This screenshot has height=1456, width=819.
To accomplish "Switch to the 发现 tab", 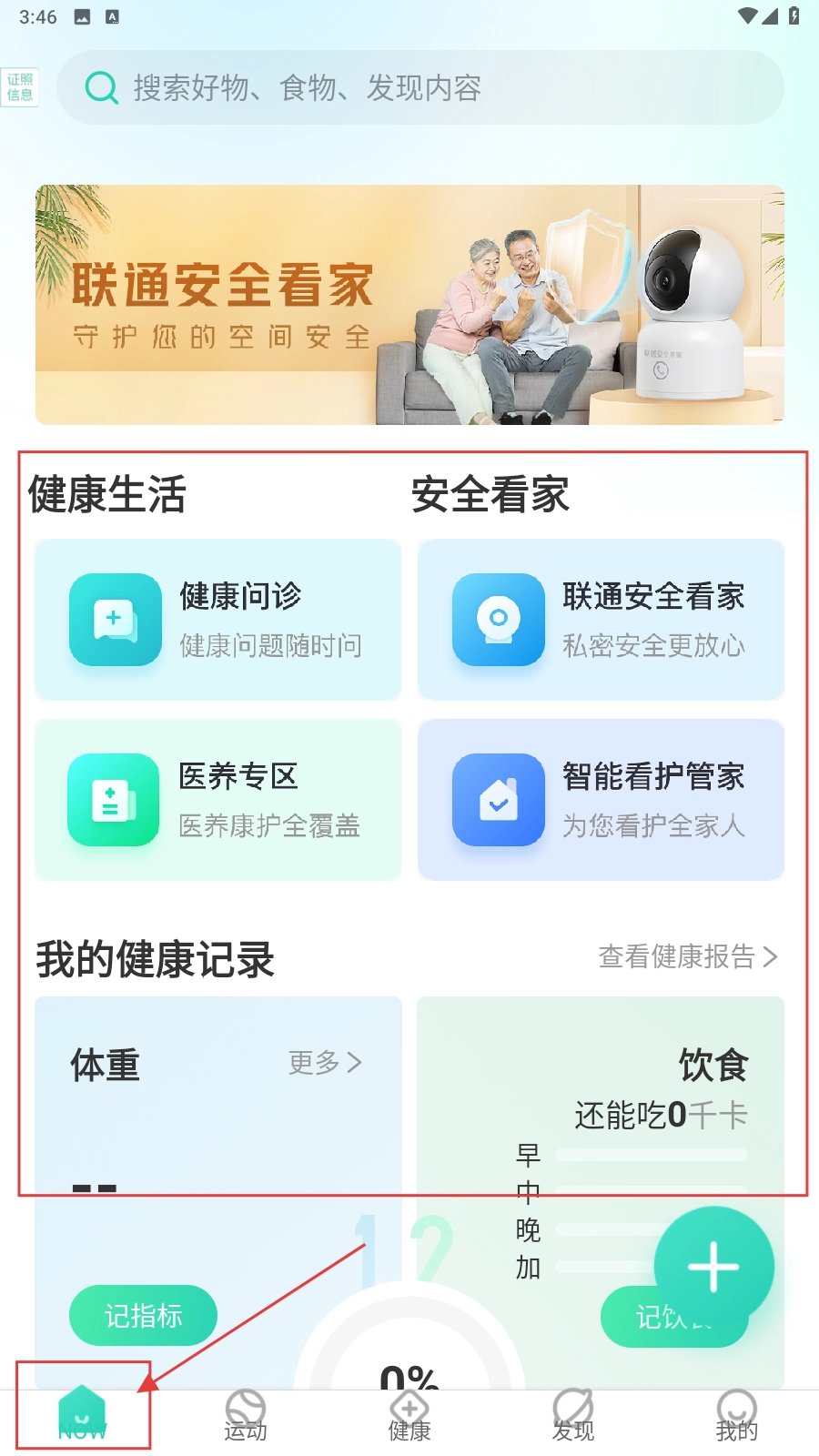I will [x=573, y=1416].
